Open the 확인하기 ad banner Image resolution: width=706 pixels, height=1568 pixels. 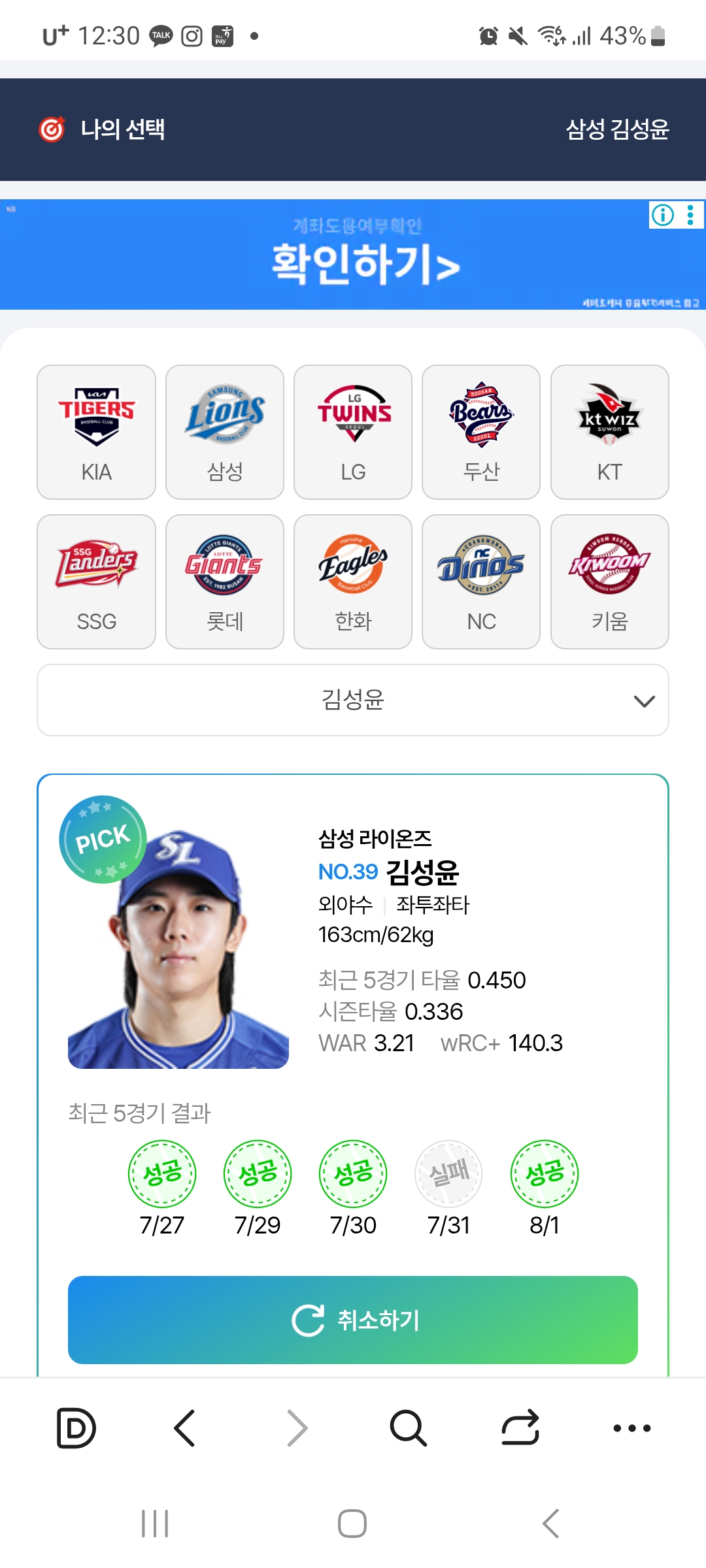[353, 254]
